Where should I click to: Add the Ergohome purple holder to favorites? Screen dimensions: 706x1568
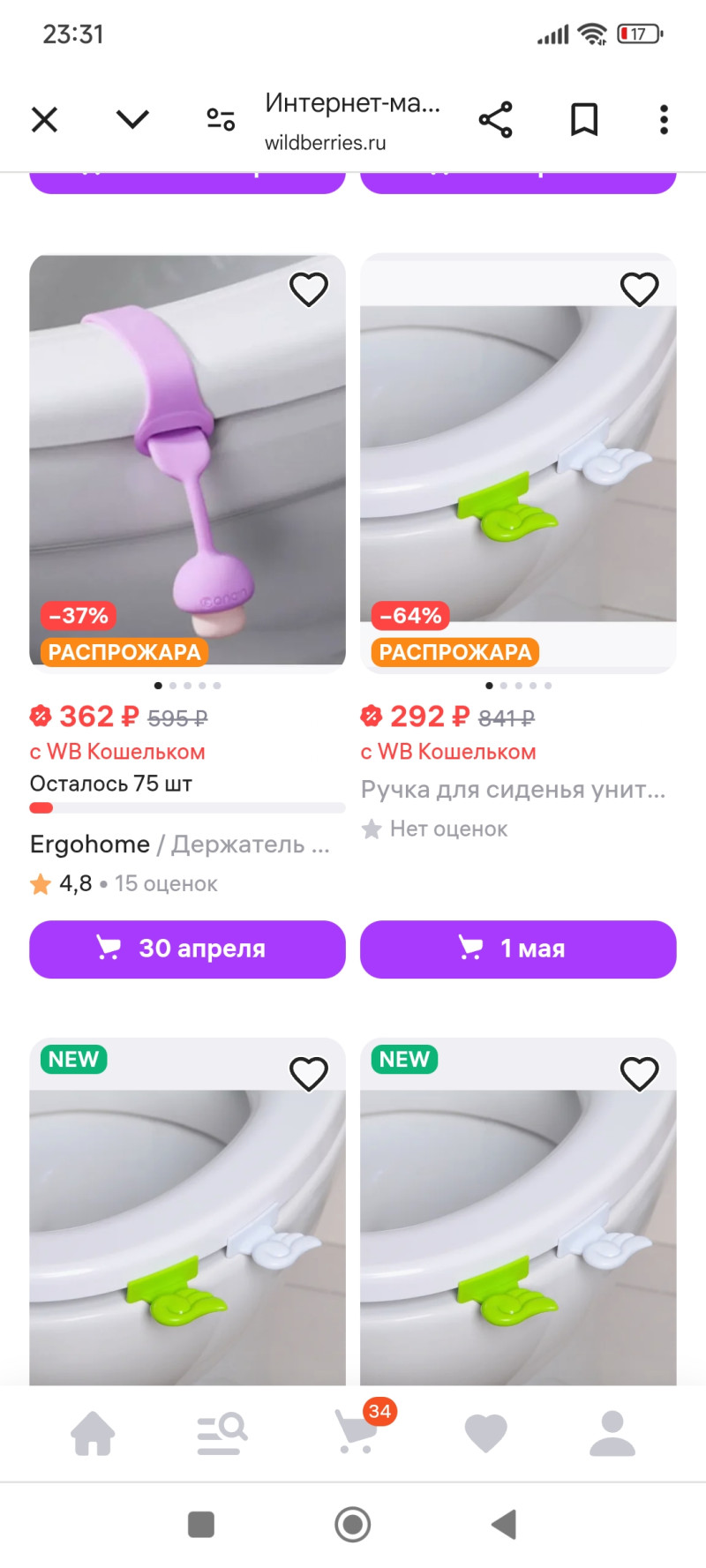[x=309, y=289]
